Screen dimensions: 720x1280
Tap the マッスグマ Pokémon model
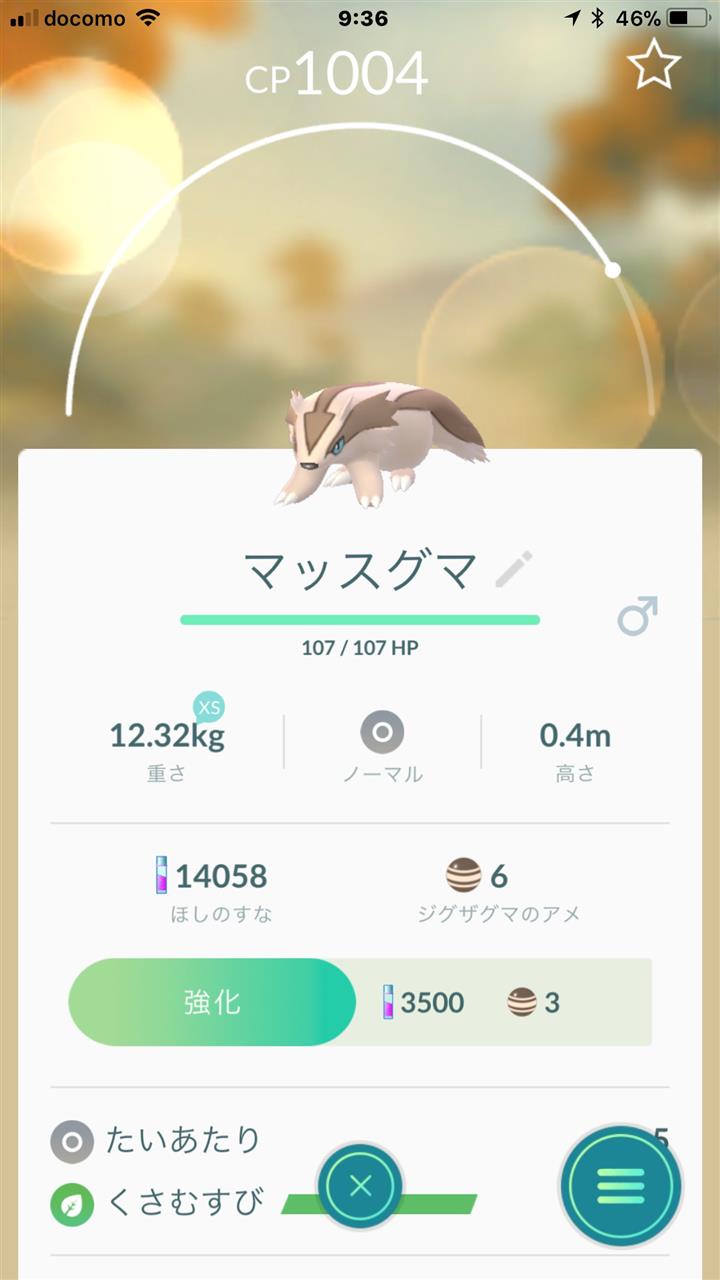pyautogui.click(x=380, y=441)
